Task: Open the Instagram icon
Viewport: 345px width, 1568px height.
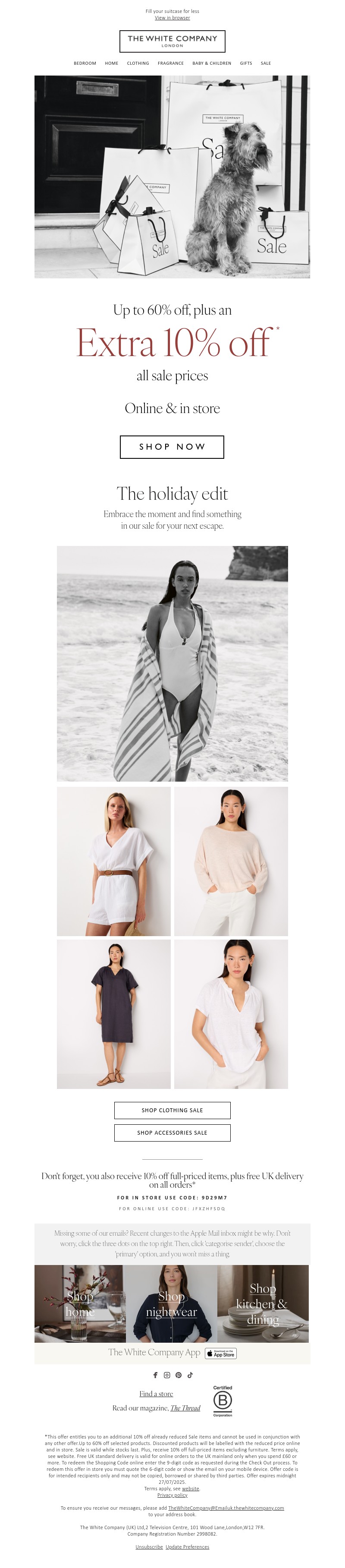Action: point(167,1375)
